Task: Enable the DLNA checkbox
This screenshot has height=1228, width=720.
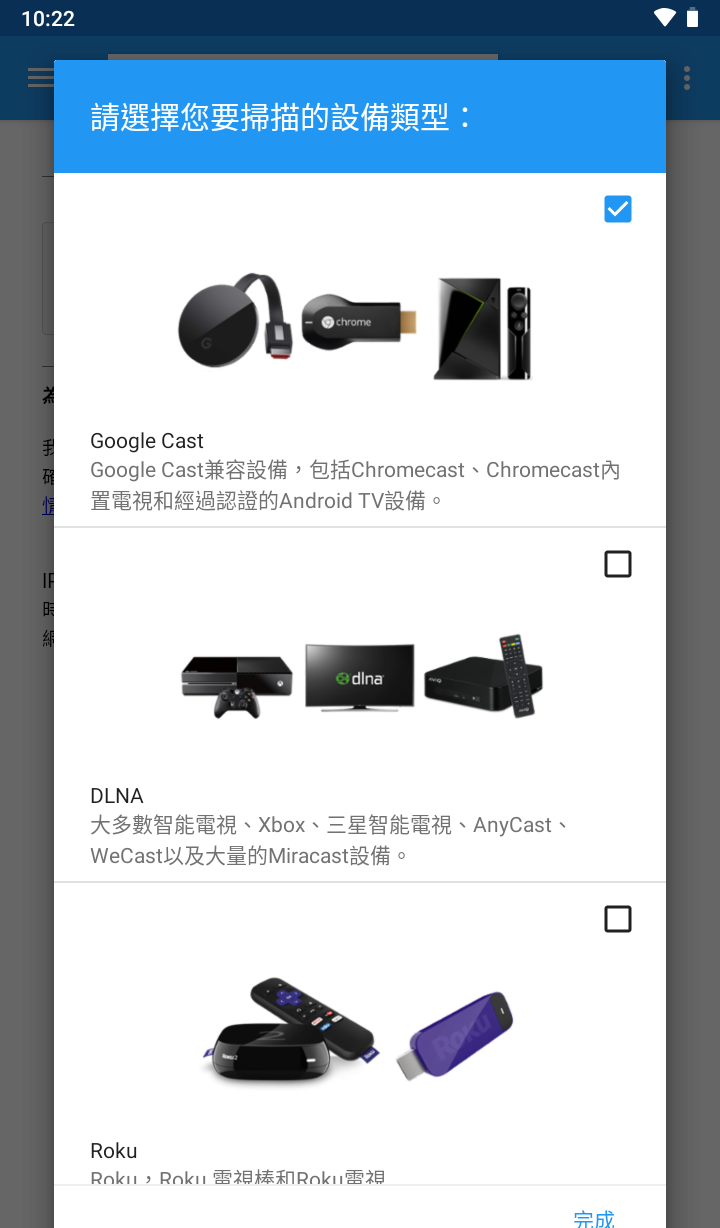Action: (x=617, y=563)
